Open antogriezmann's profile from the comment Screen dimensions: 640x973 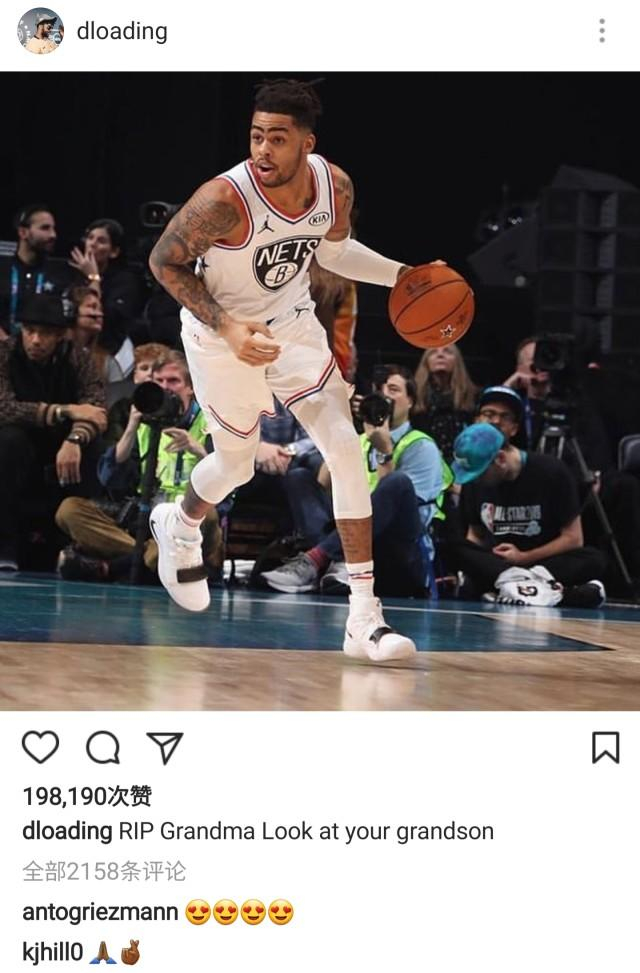tap(100, 912)
